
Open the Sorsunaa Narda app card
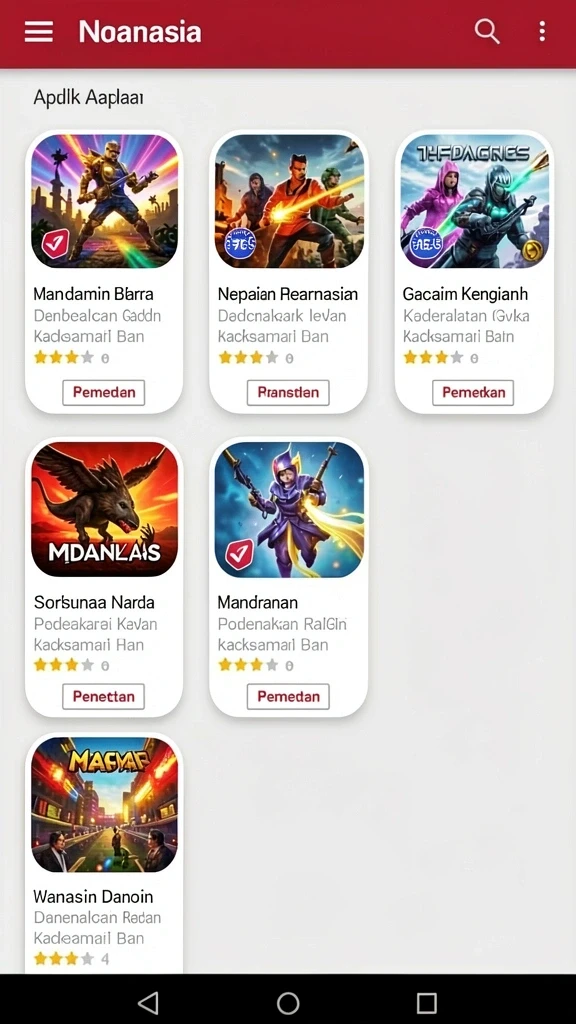(104, 577)
